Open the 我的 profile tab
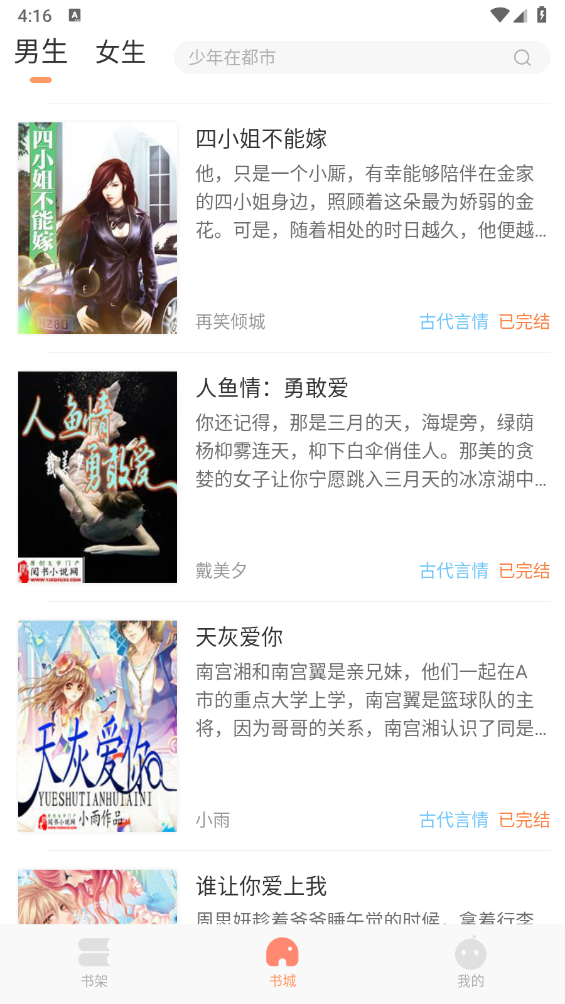 pyautogui.click(x=471, y=962)
